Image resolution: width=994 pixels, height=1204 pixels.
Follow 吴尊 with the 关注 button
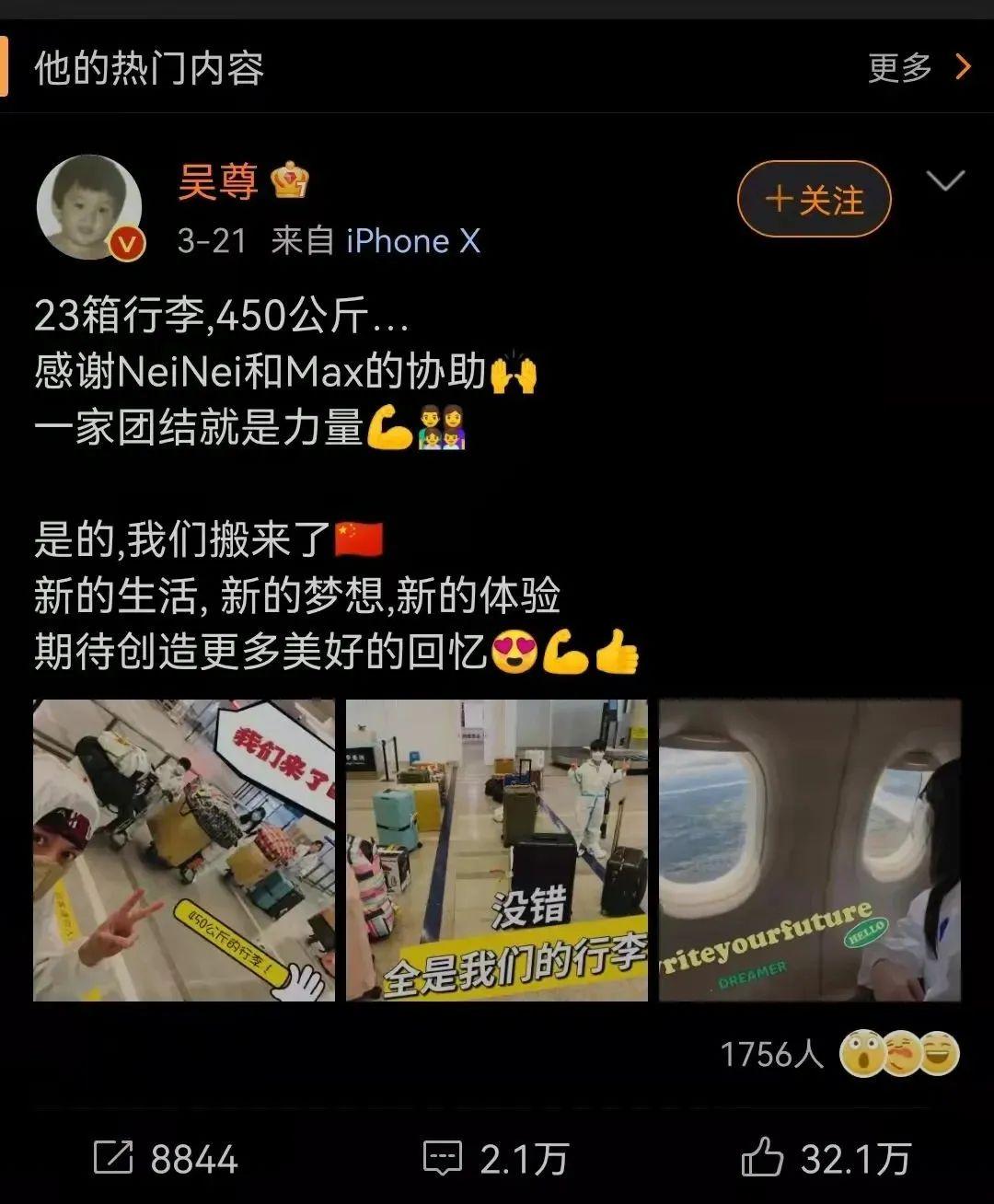(x=814, y=200)
